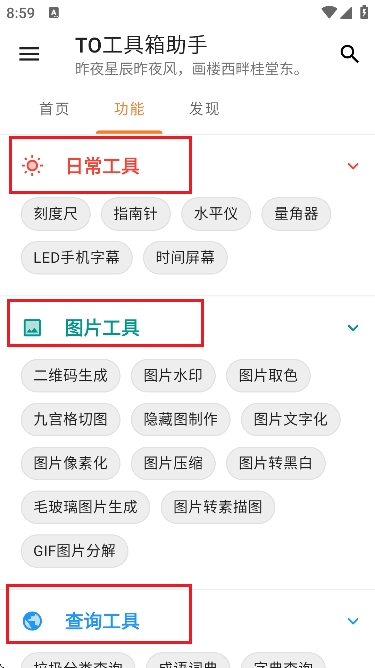Screen dimensions: 375x668
Task: Switch to the 发现 tab
Action: (204, 109)
